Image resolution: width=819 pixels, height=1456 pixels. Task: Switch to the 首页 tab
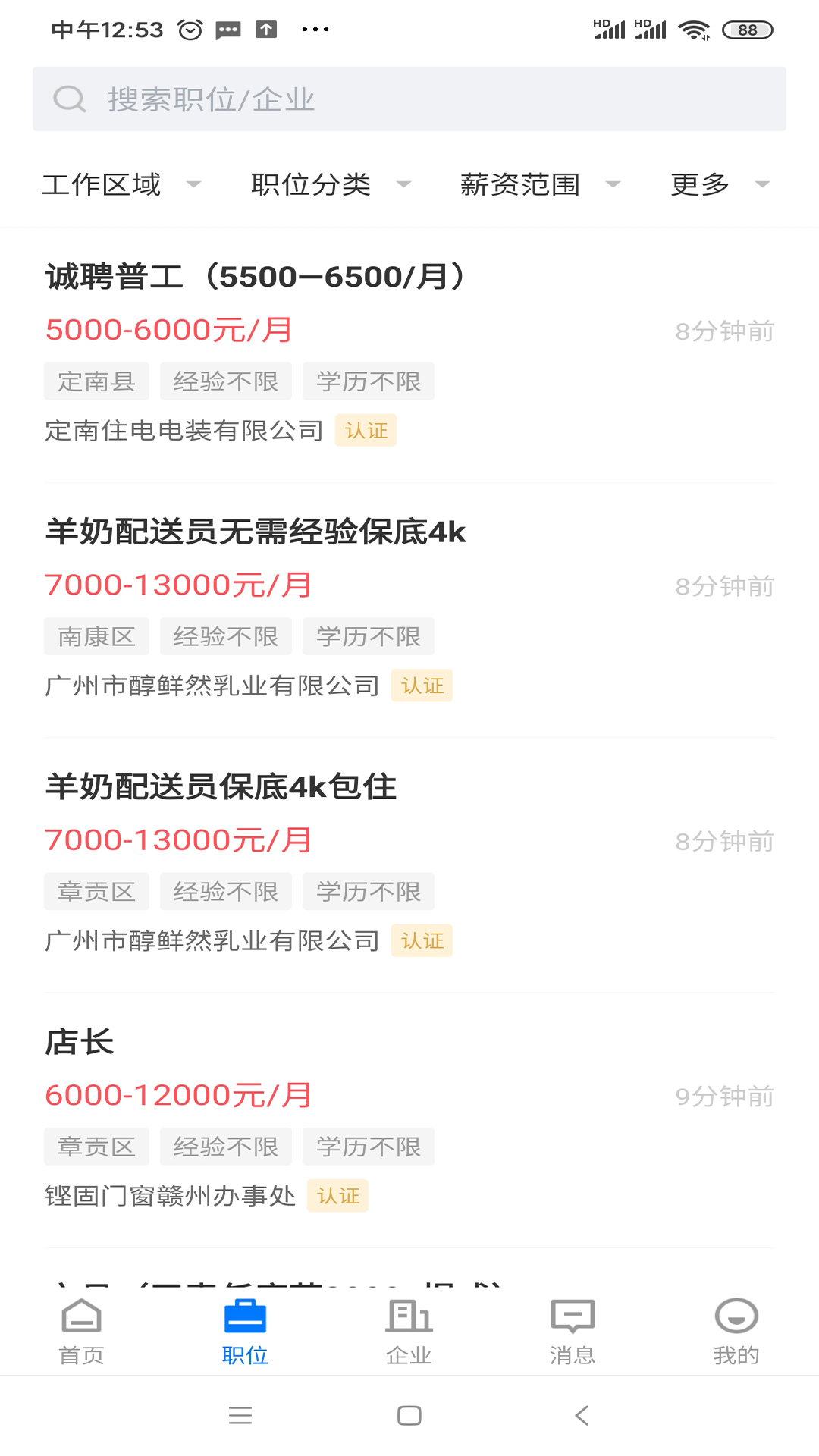(82, 1332)
